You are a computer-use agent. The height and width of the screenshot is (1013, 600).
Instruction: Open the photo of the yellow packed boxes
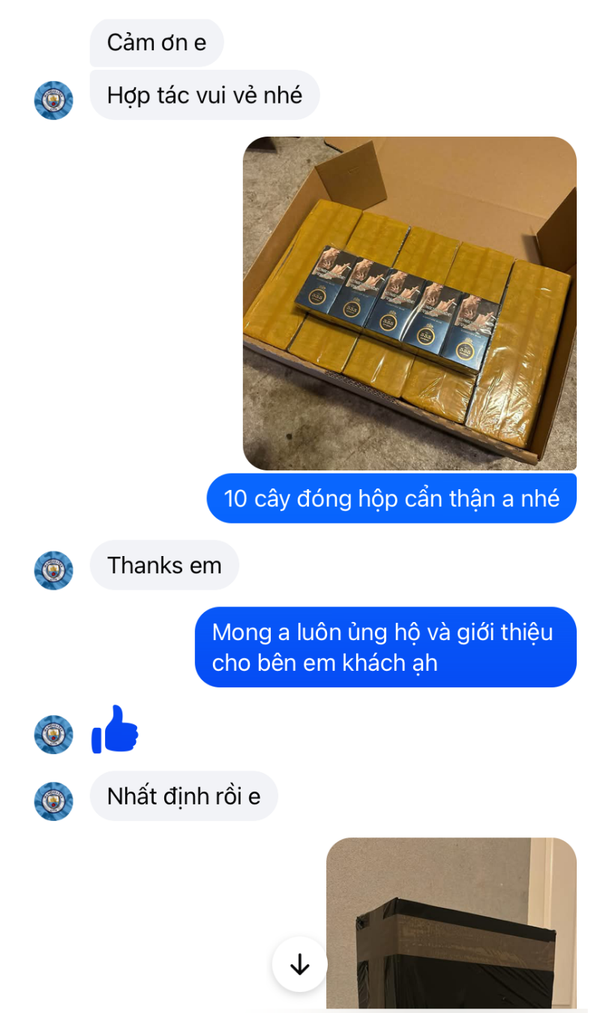(x=409, y=303)
